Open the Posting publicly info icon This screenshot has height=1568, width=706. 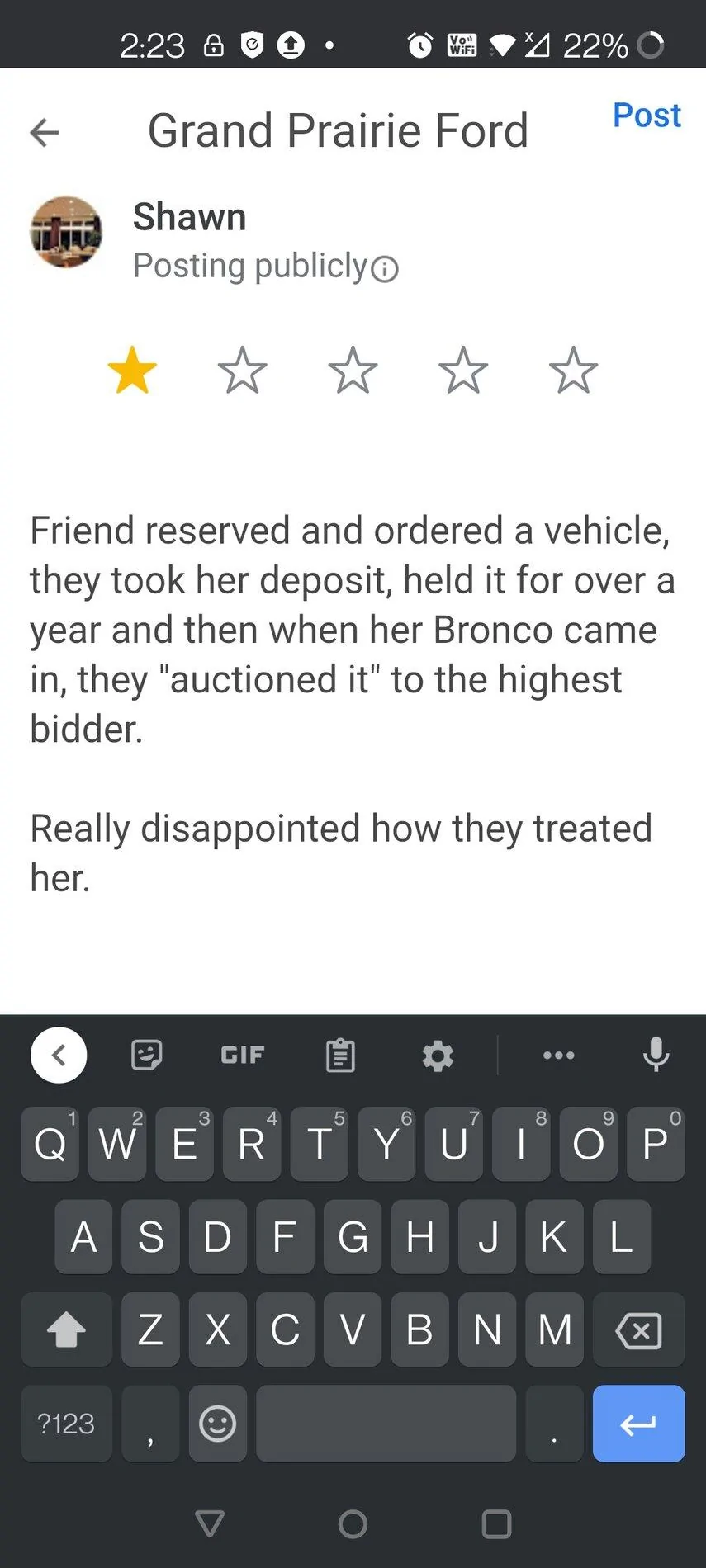[x=385, y=269]
